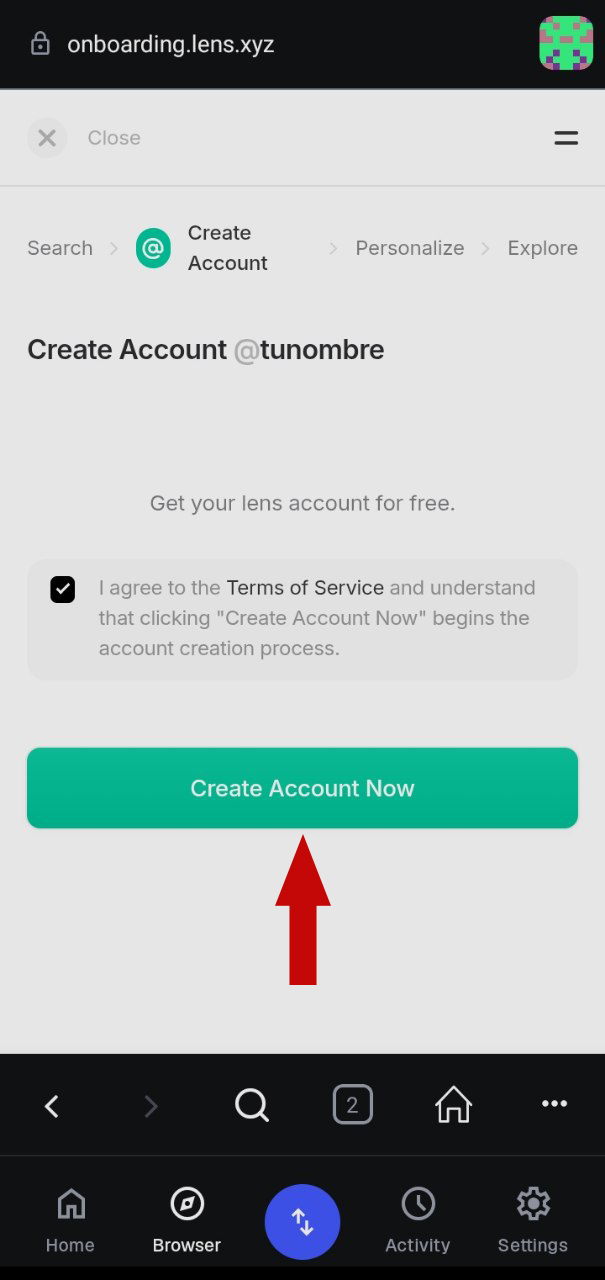View open browser tabs
Image resolution: width=605 pixels, height=1280 pixels.
coord(352,1105)
